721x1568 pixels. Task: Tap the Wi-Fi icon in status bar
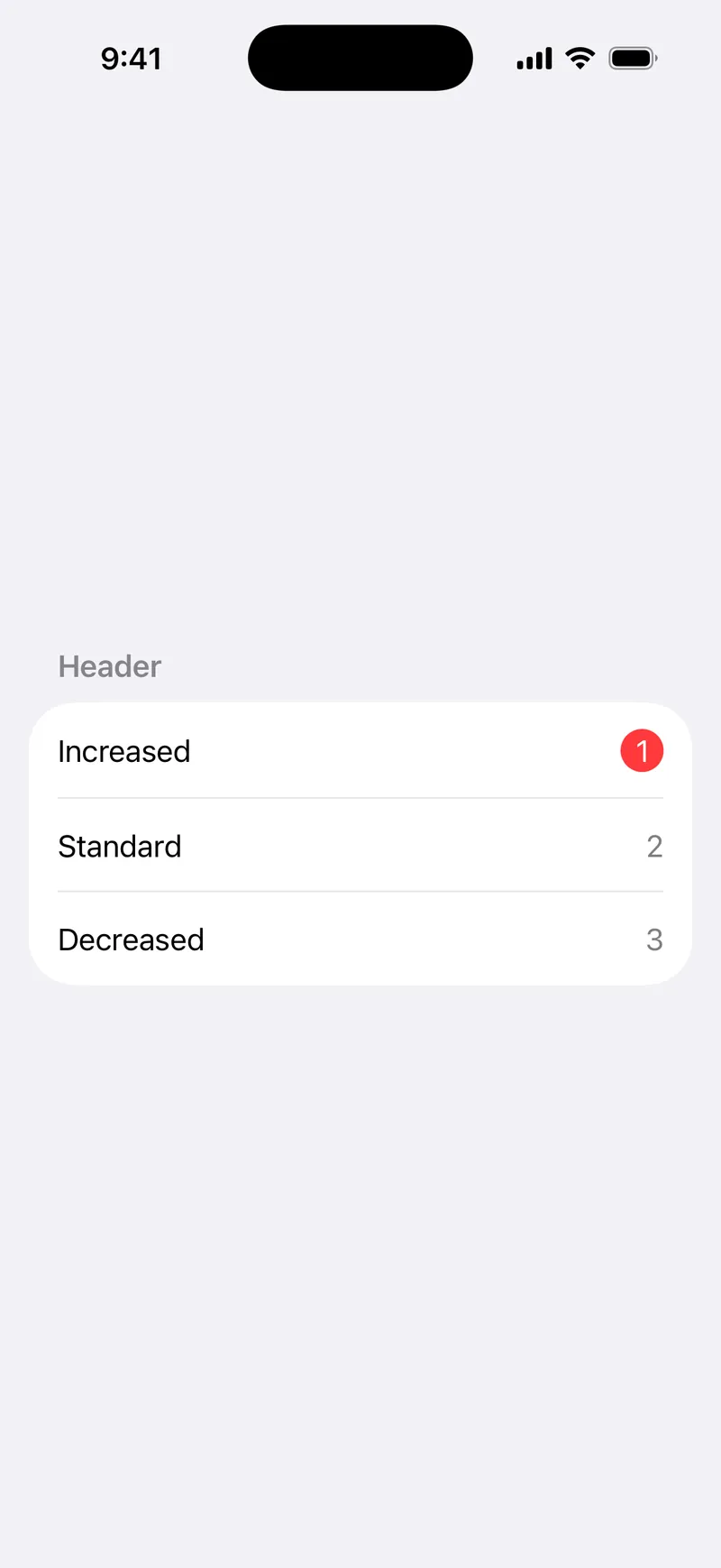click(580, 58)
